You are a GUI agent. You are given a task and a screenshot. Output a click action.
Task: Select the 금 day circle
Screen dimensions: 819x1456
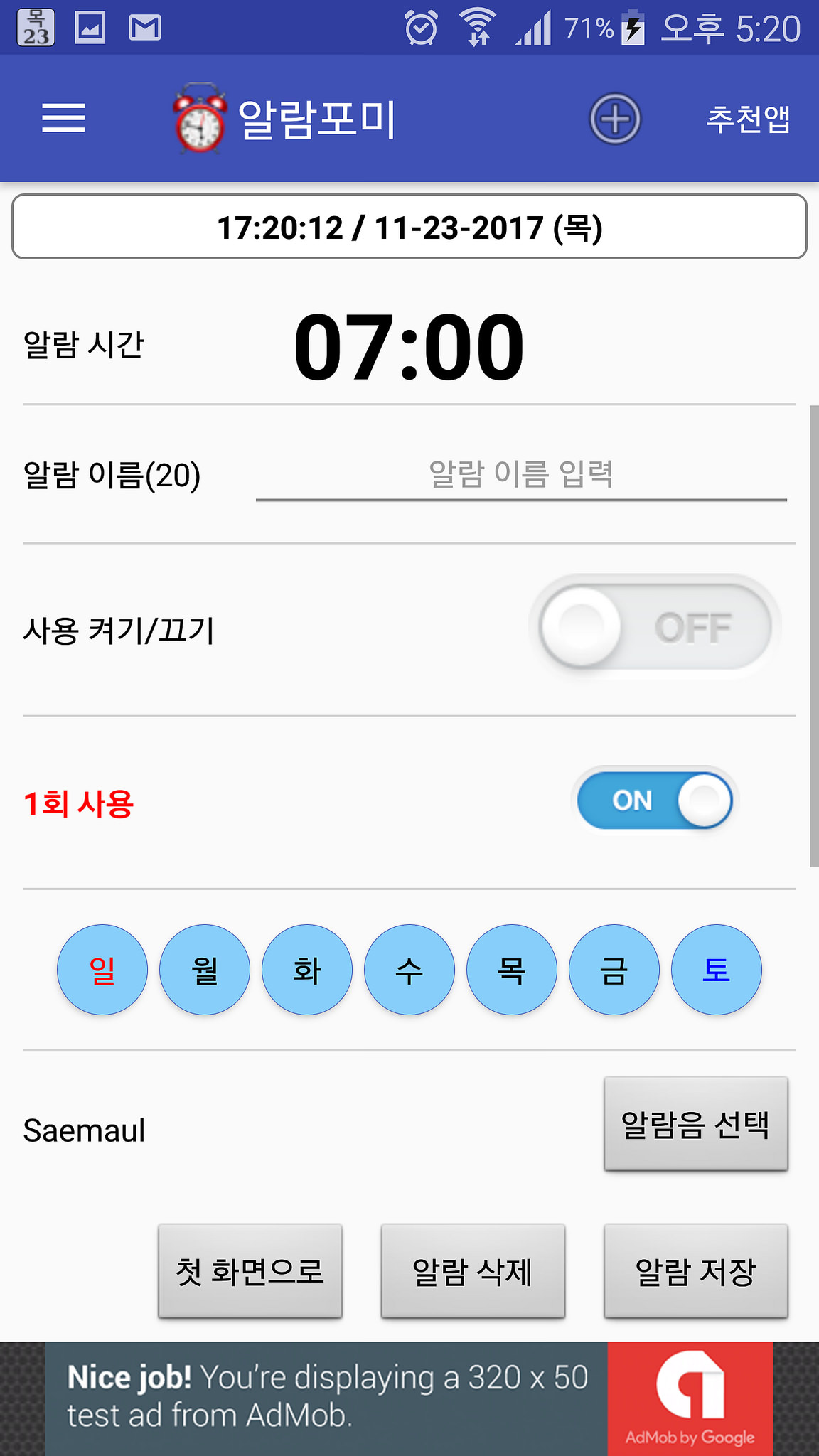coord(614,970)
